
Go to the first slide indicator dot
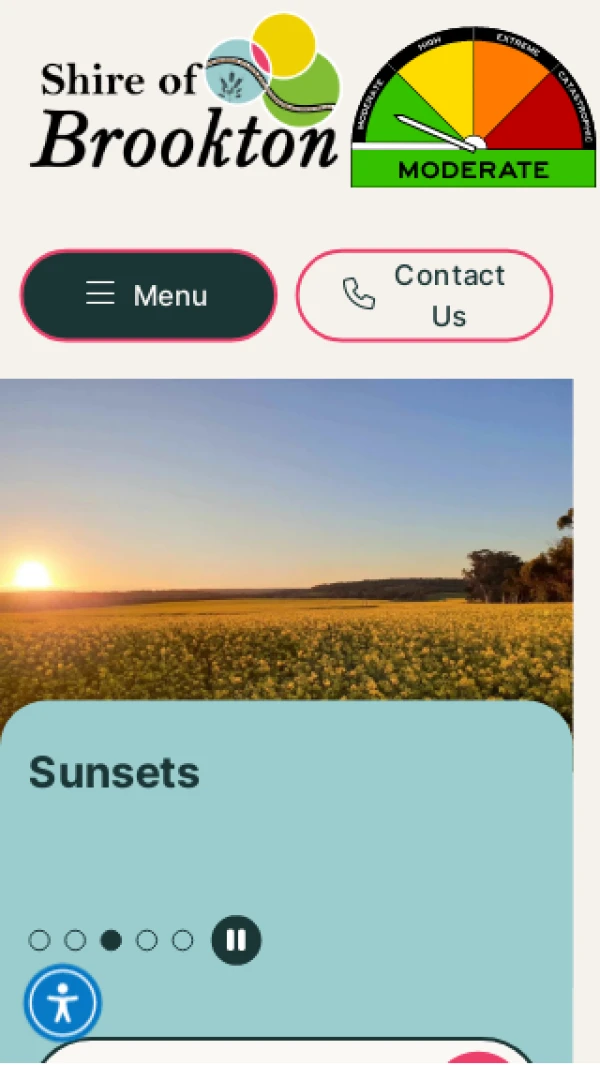coord(39,940)
